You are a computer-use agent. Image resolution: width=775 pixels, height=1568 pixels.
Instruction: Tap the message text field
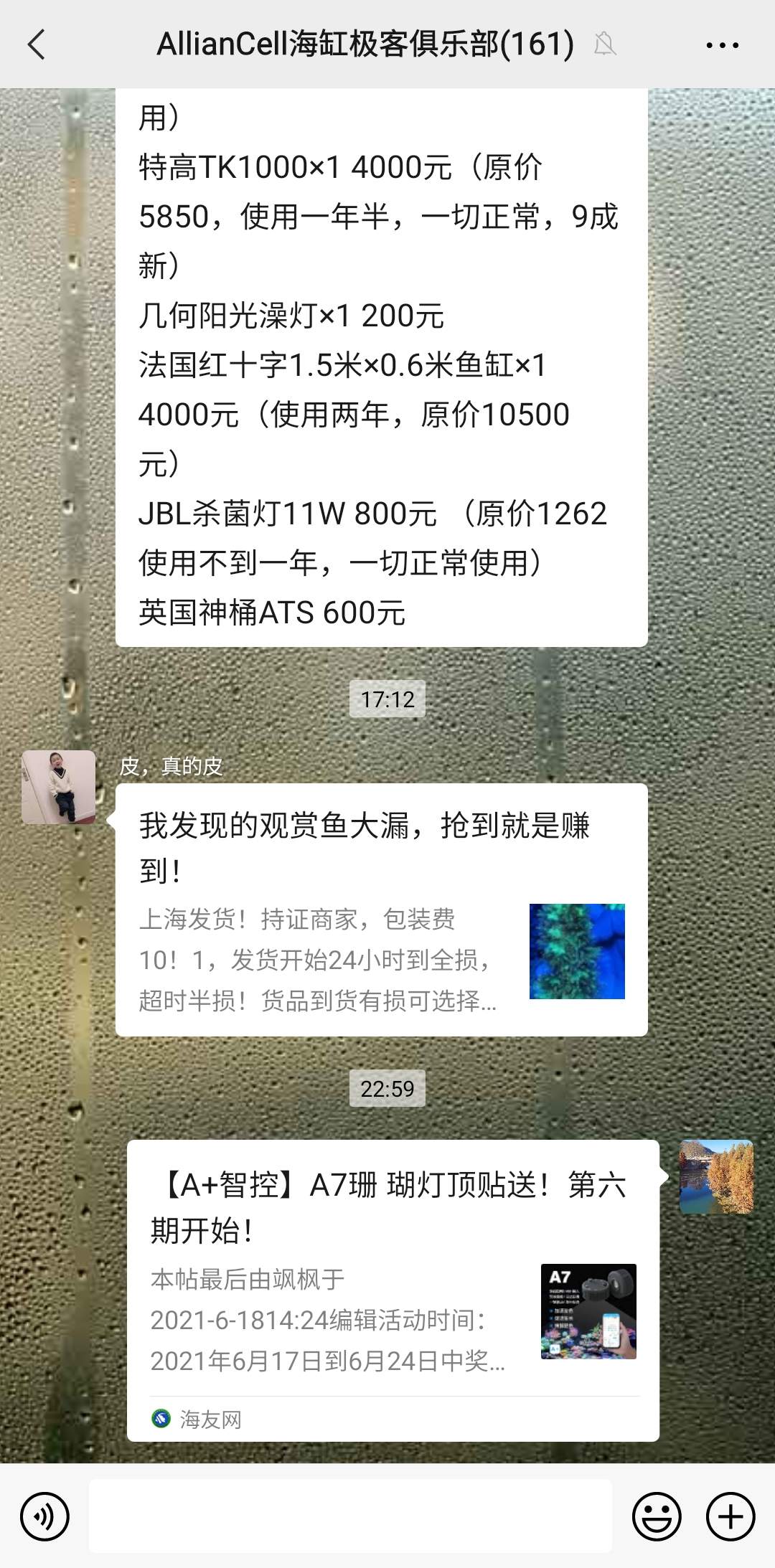[x=350, y=1515]
